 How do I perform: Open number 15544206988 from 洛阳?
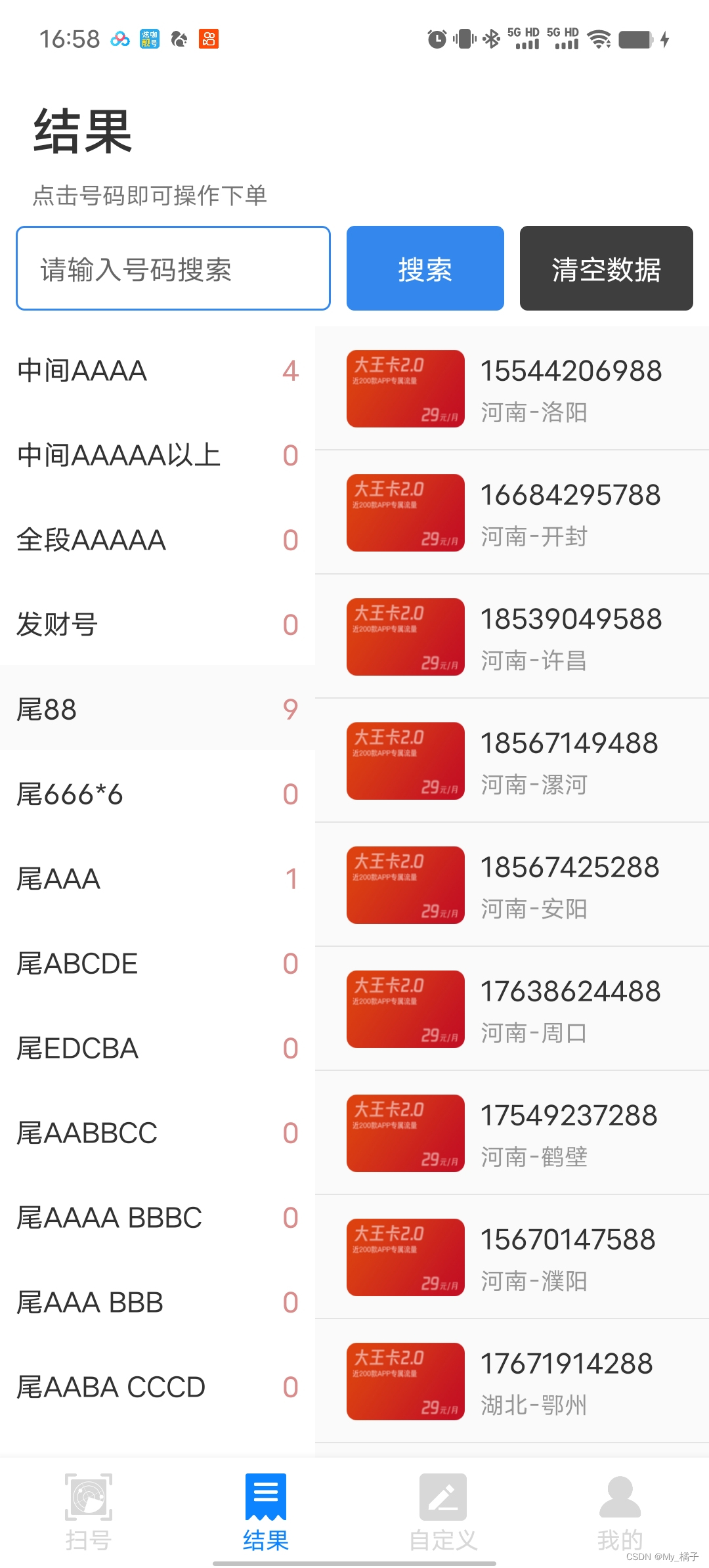512,389
